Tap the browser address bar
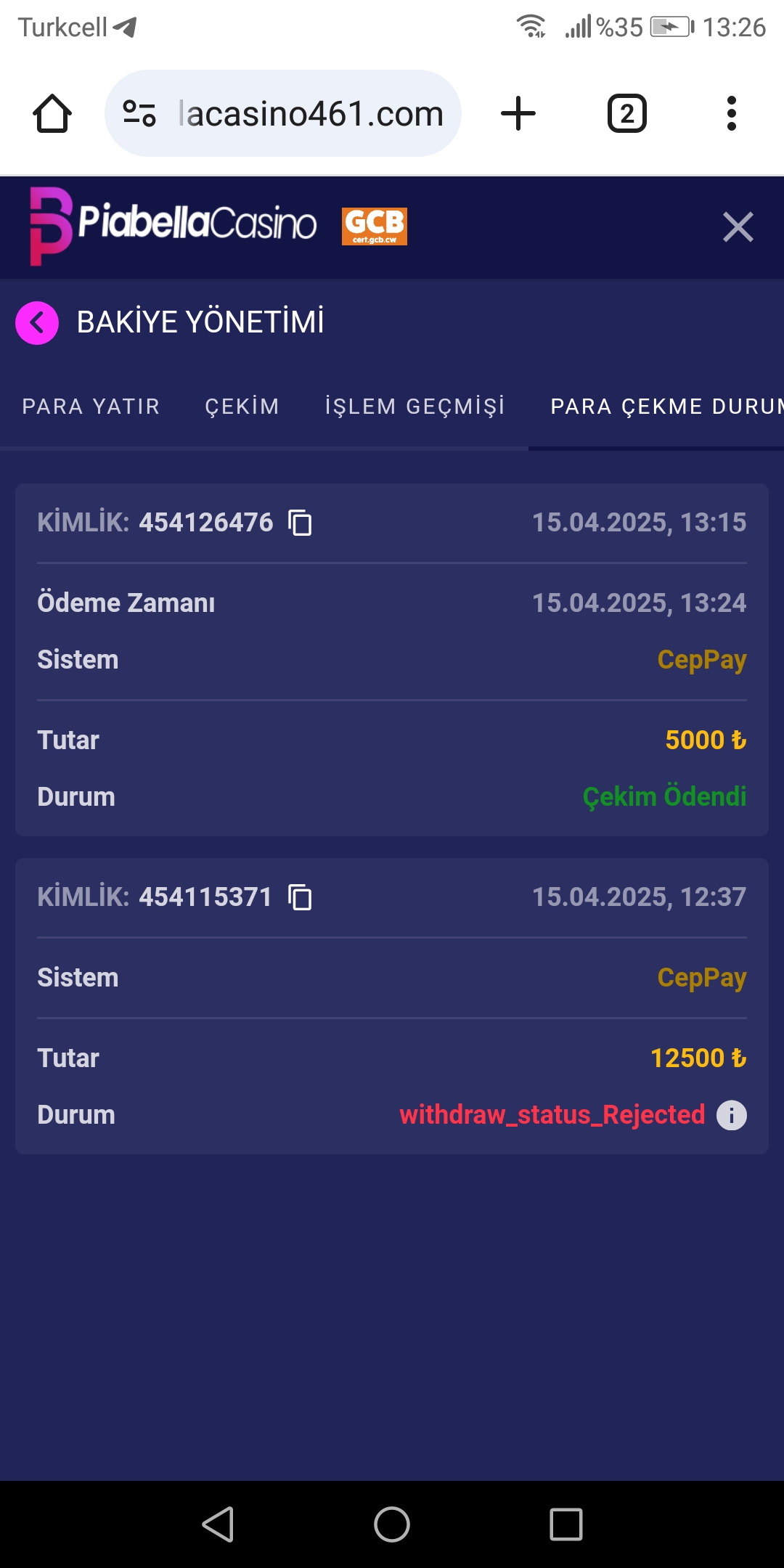 click(309, 114)
